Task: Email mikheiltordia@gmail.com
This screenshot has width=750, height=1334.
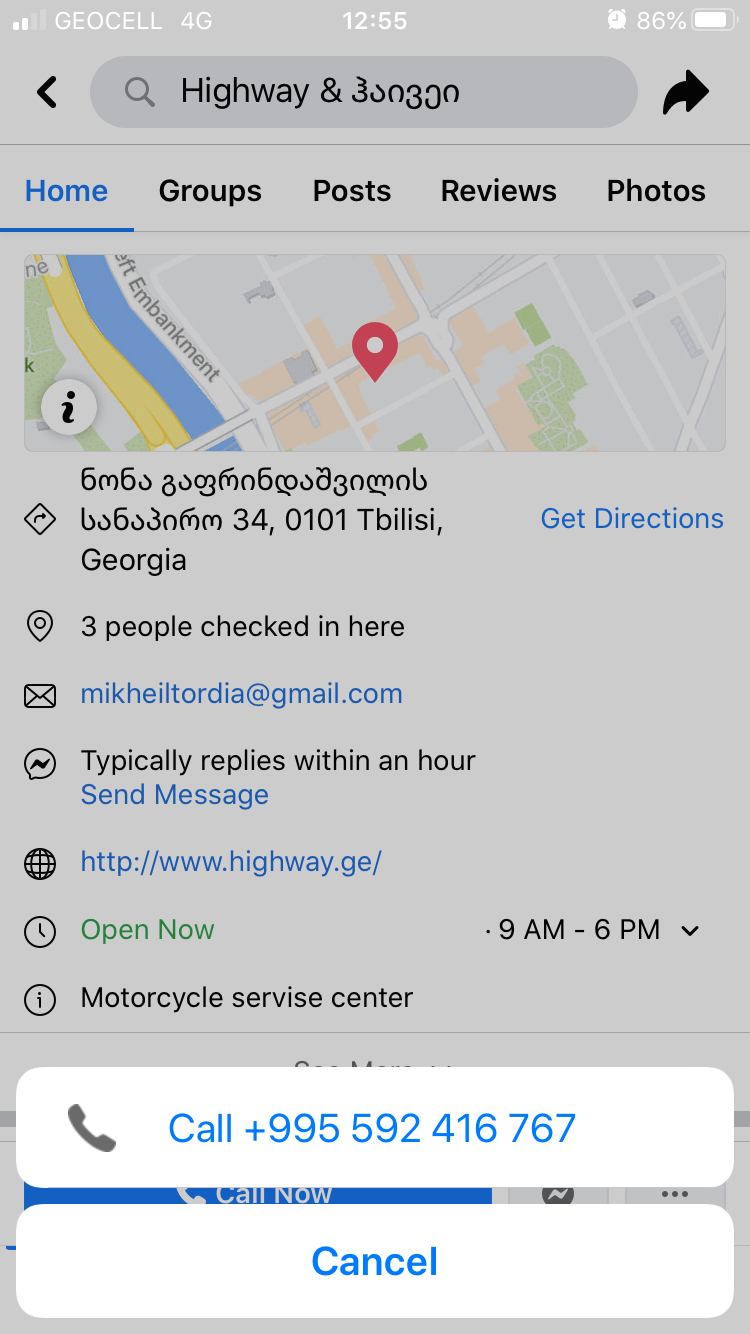Action: point(241,694)
